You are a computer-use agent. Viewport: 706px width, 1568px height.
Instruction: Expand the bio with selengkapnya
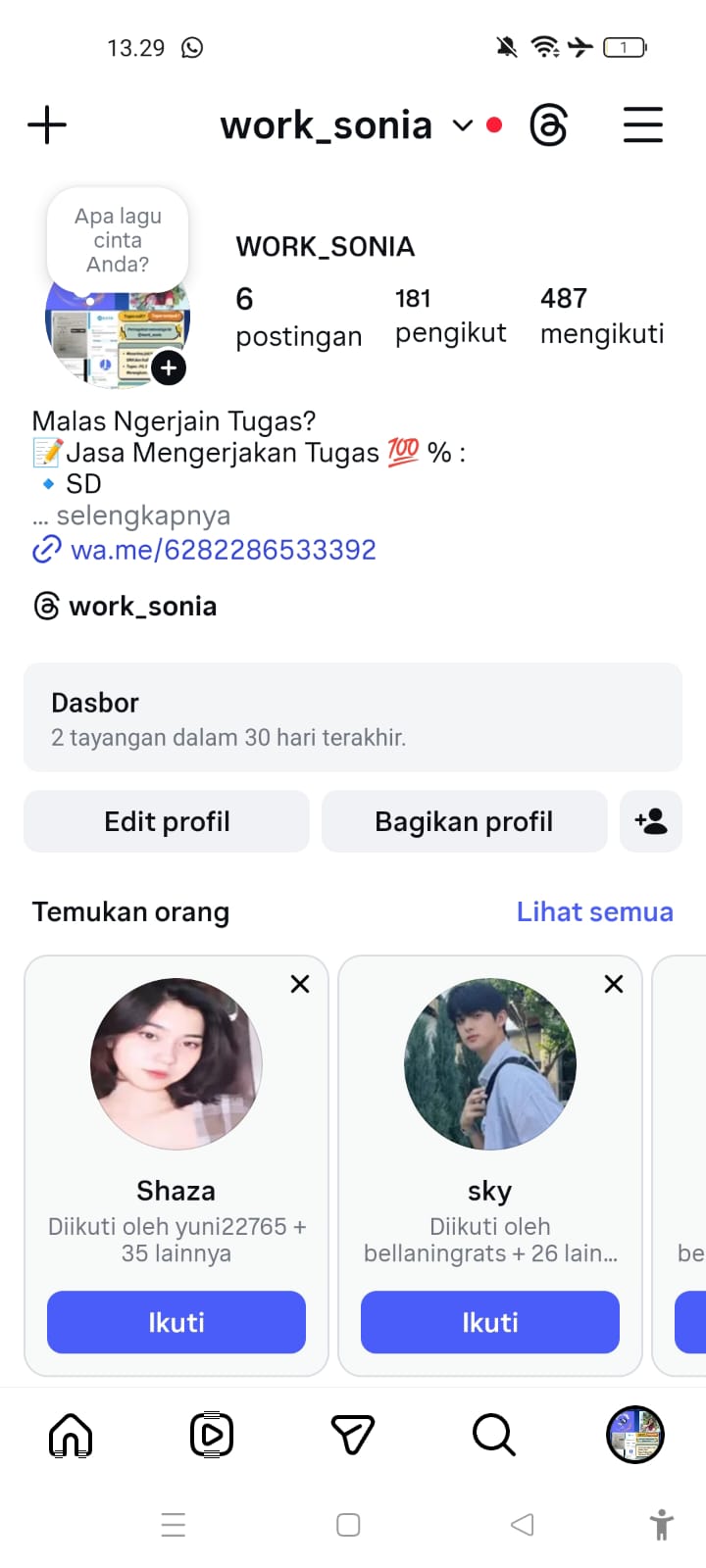click(142, 515)
